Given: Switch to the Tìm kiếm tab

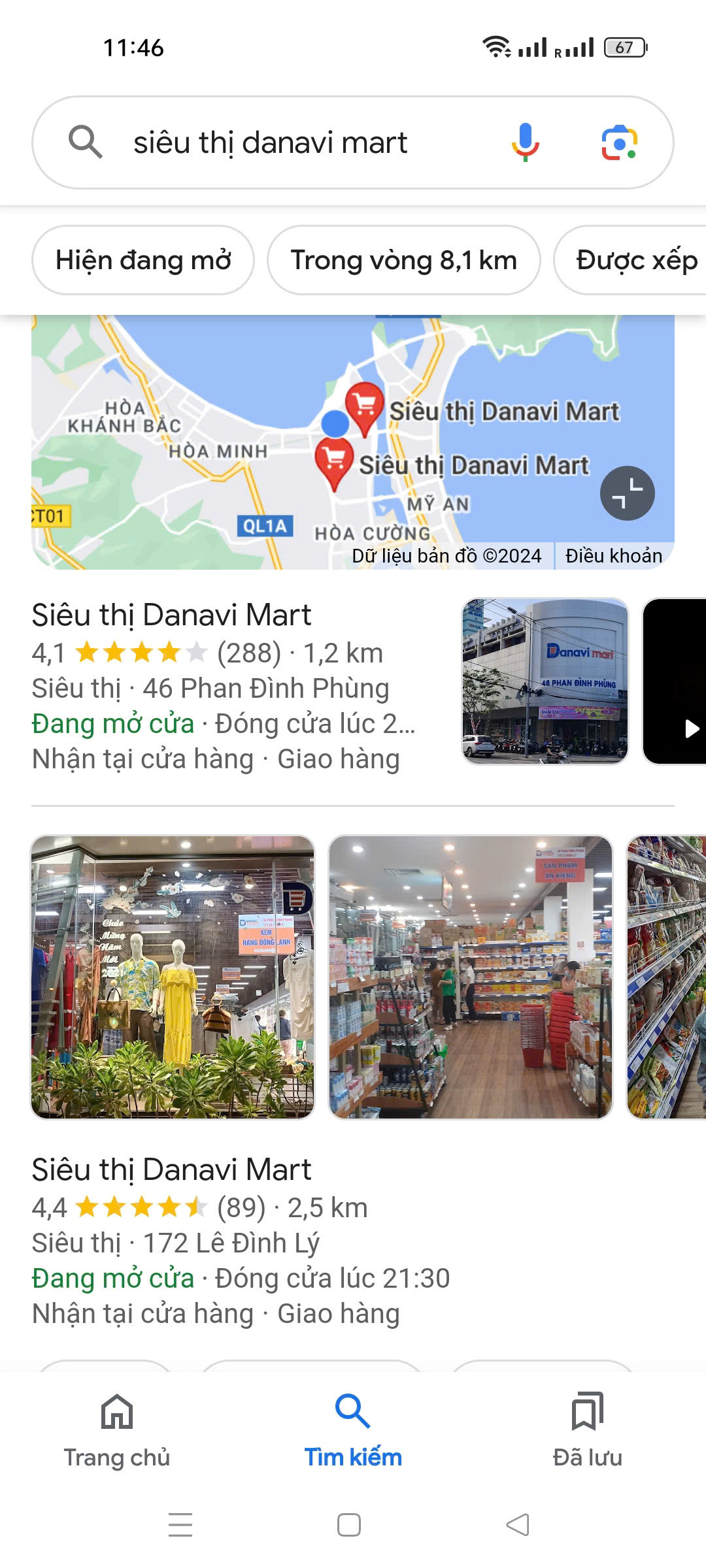Looking at the screenshot, I should coord(353,1431).
